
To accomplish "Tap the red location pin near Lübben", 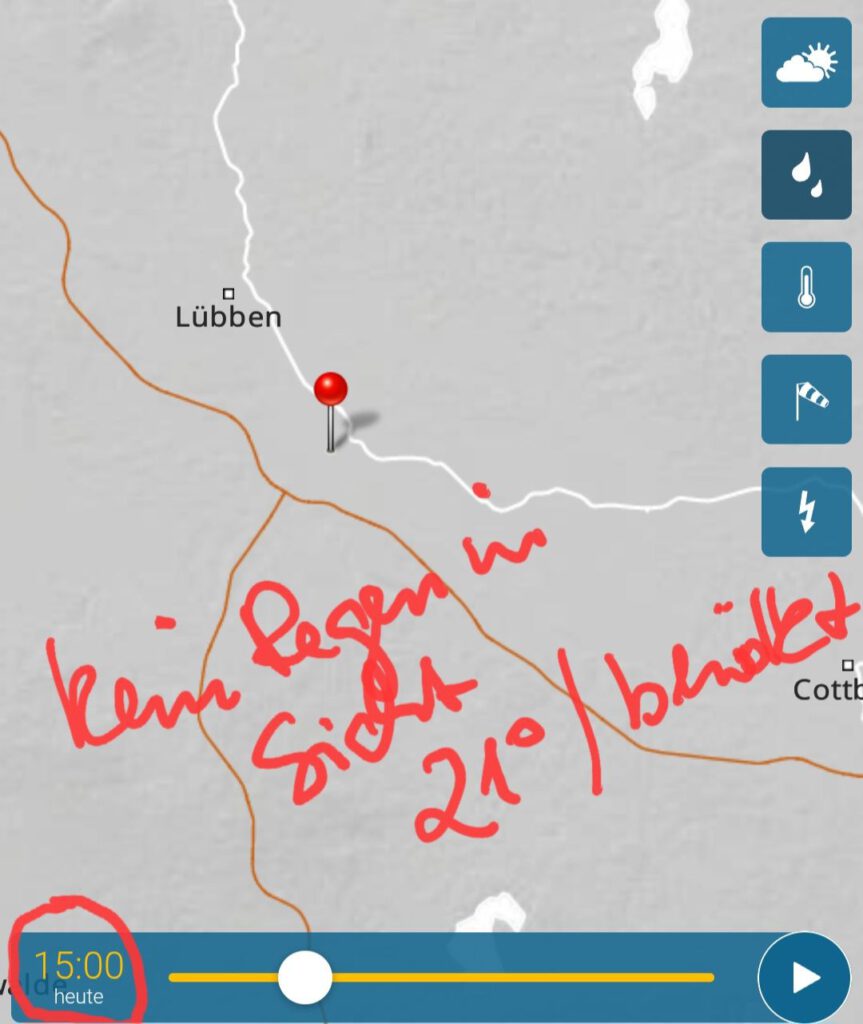I will 330,391.
